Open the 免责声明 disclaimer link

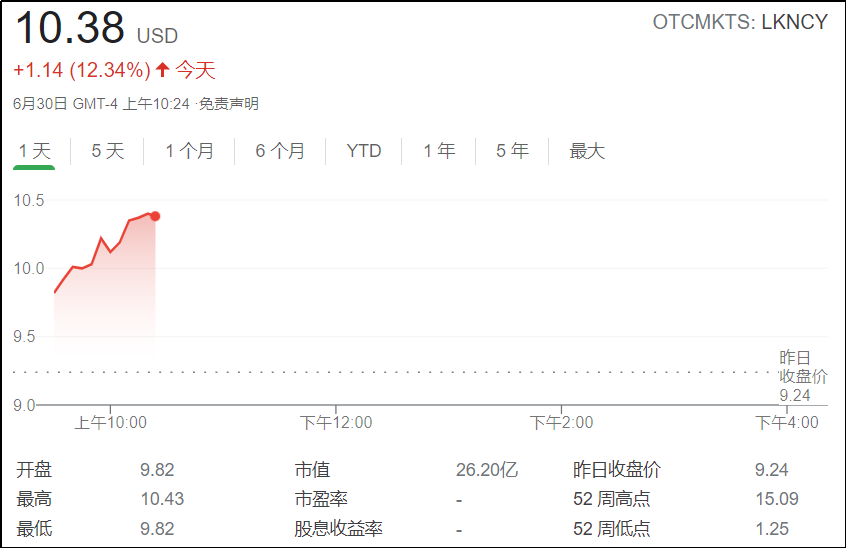click(228, 104)
